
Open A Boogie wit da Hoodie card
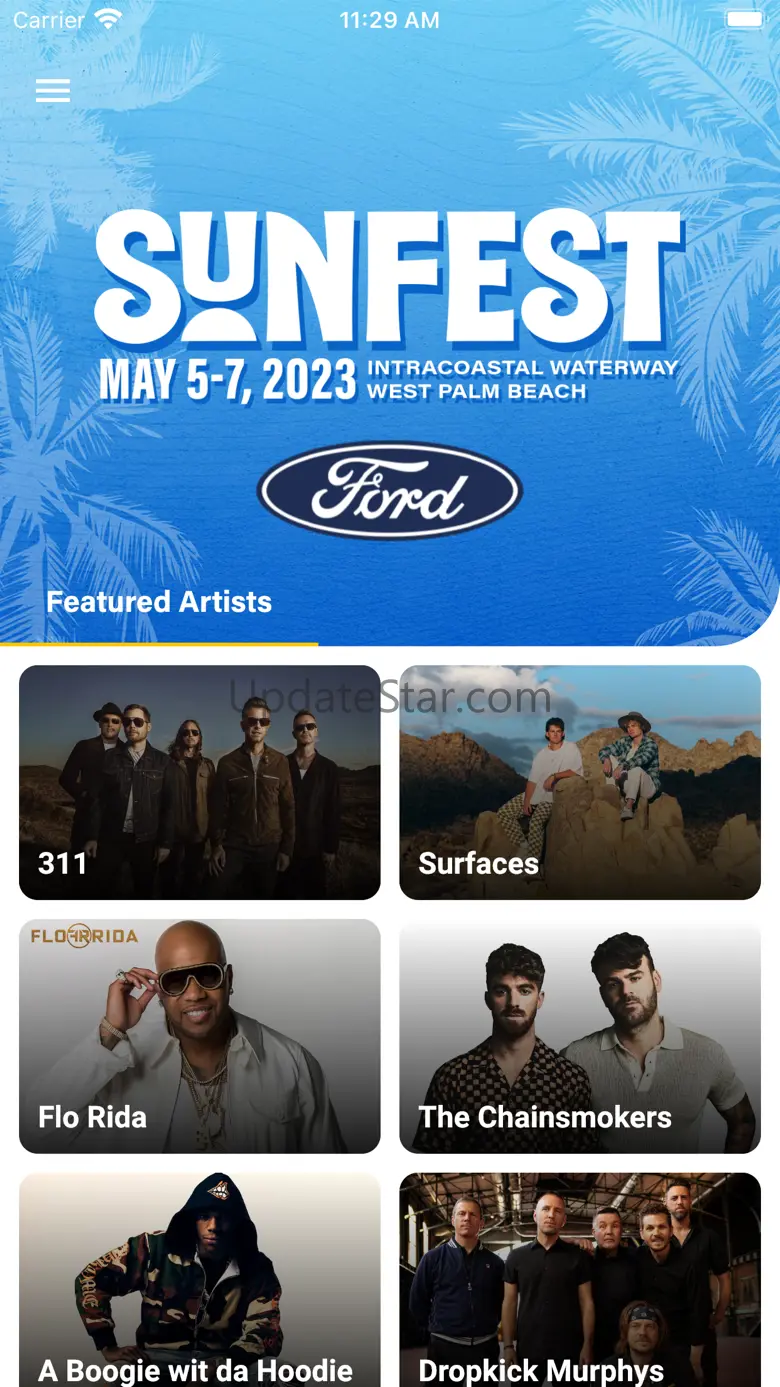[200, 1280]
